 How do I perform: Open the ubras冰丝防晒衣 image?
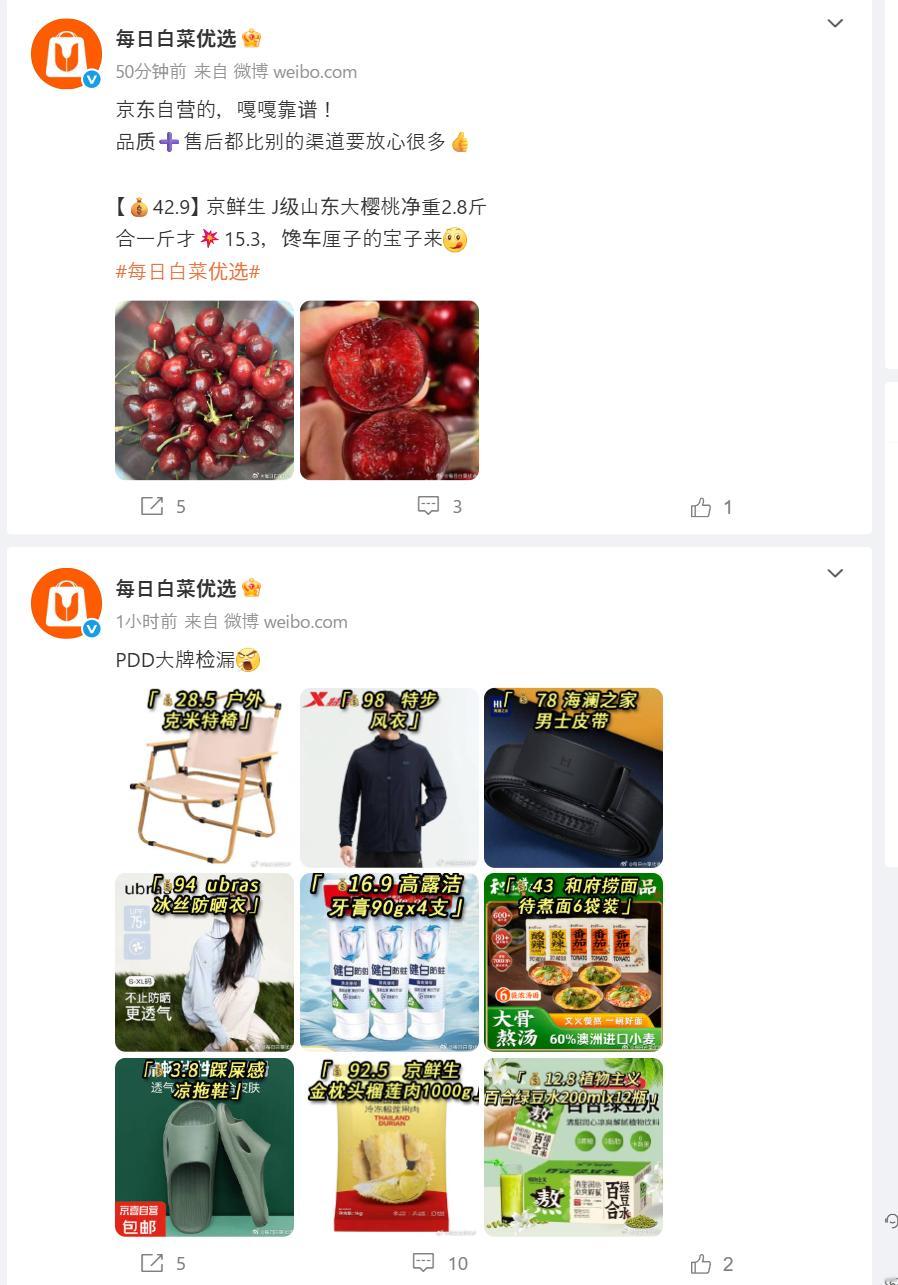click(204, 962)
